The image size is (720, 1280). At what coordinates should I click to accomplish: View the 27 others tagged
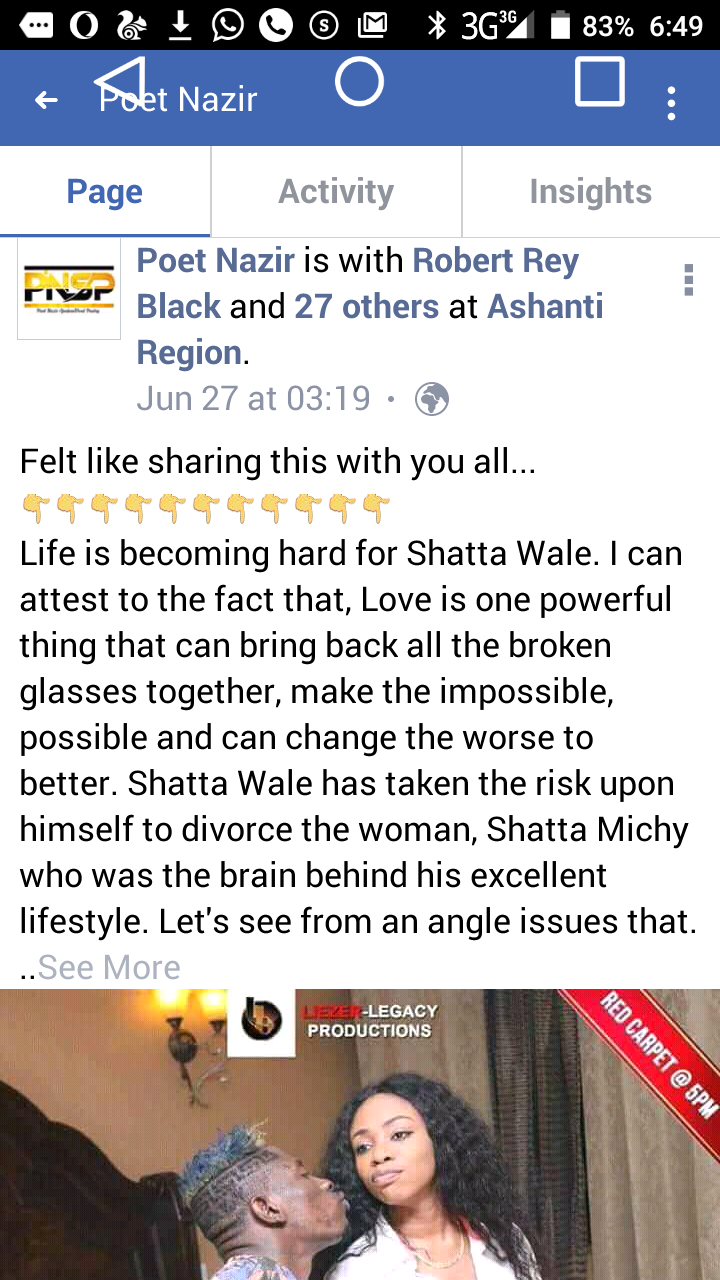(x=366, y=306)
